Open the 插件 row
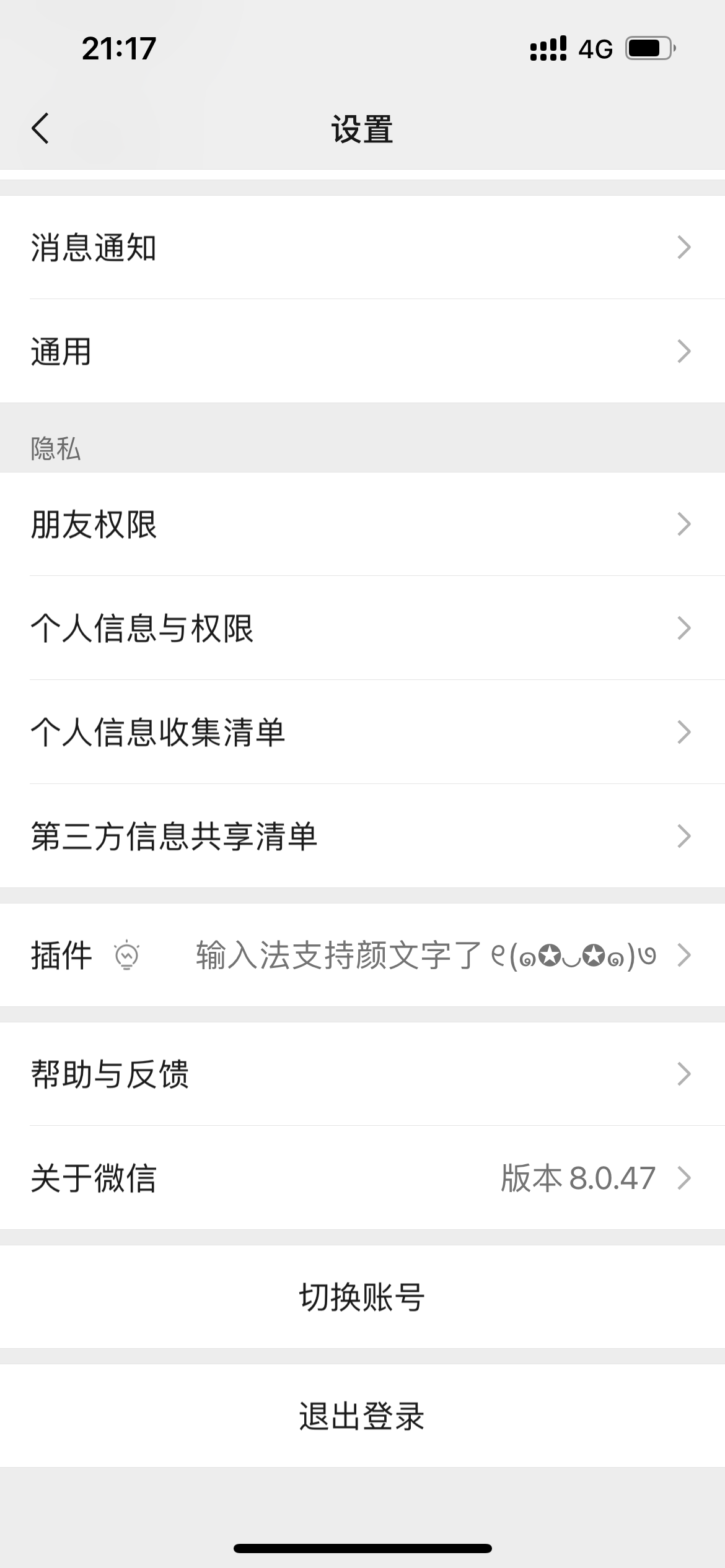 [x=362, y=955]
